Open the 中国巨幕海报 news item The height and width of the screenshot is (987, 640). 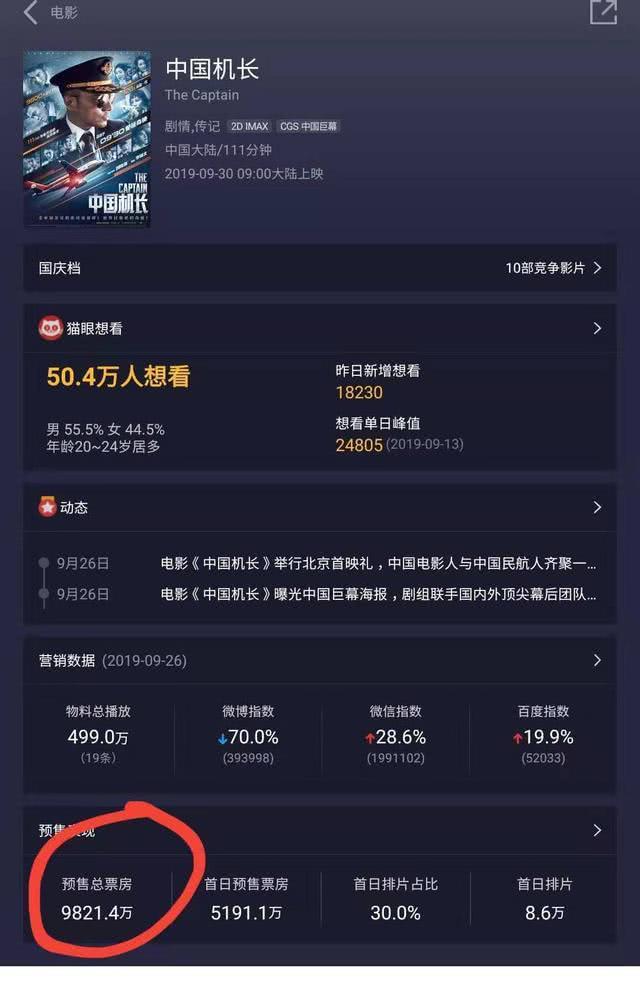point(378,594)
